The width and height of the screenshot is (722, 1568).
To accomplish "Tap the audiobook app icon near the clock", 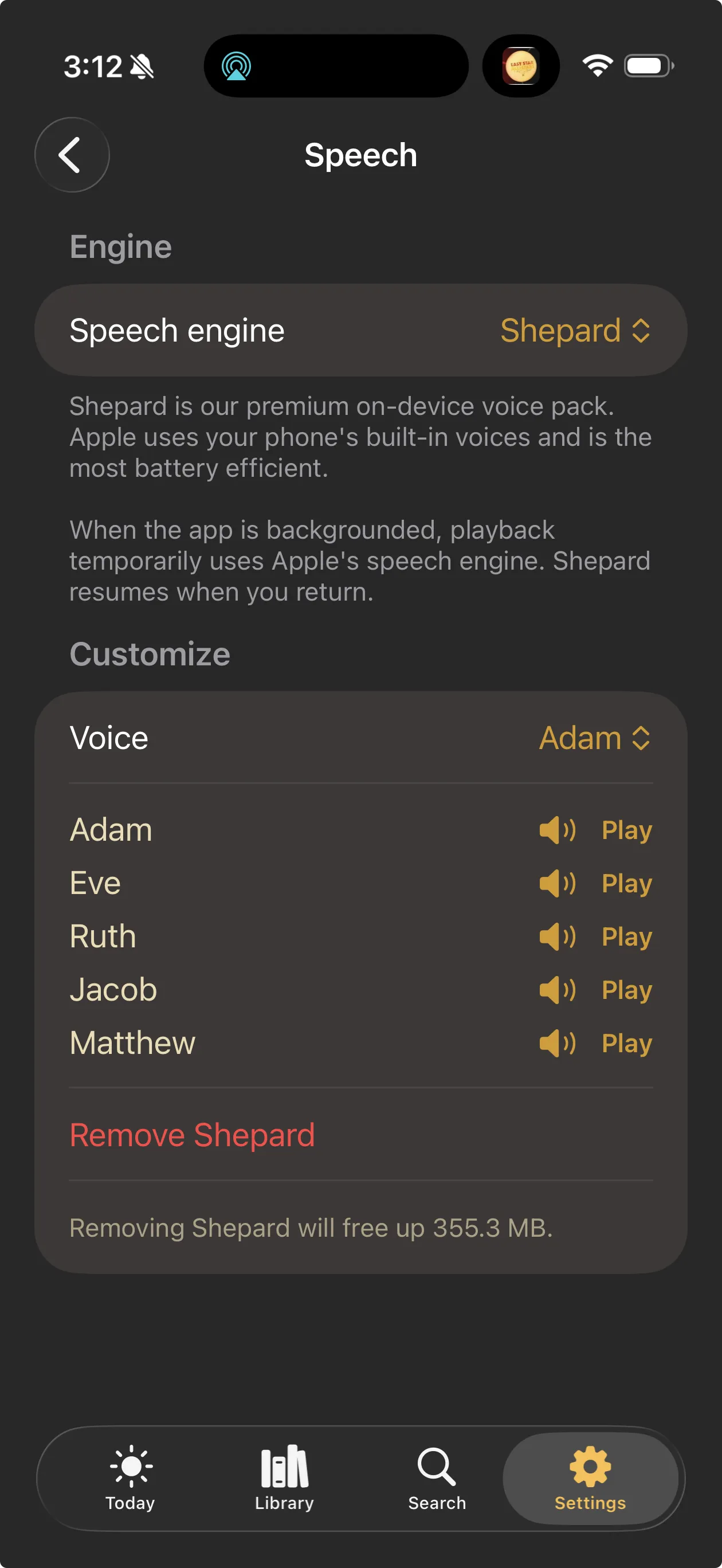I will (x=520, y=66).
